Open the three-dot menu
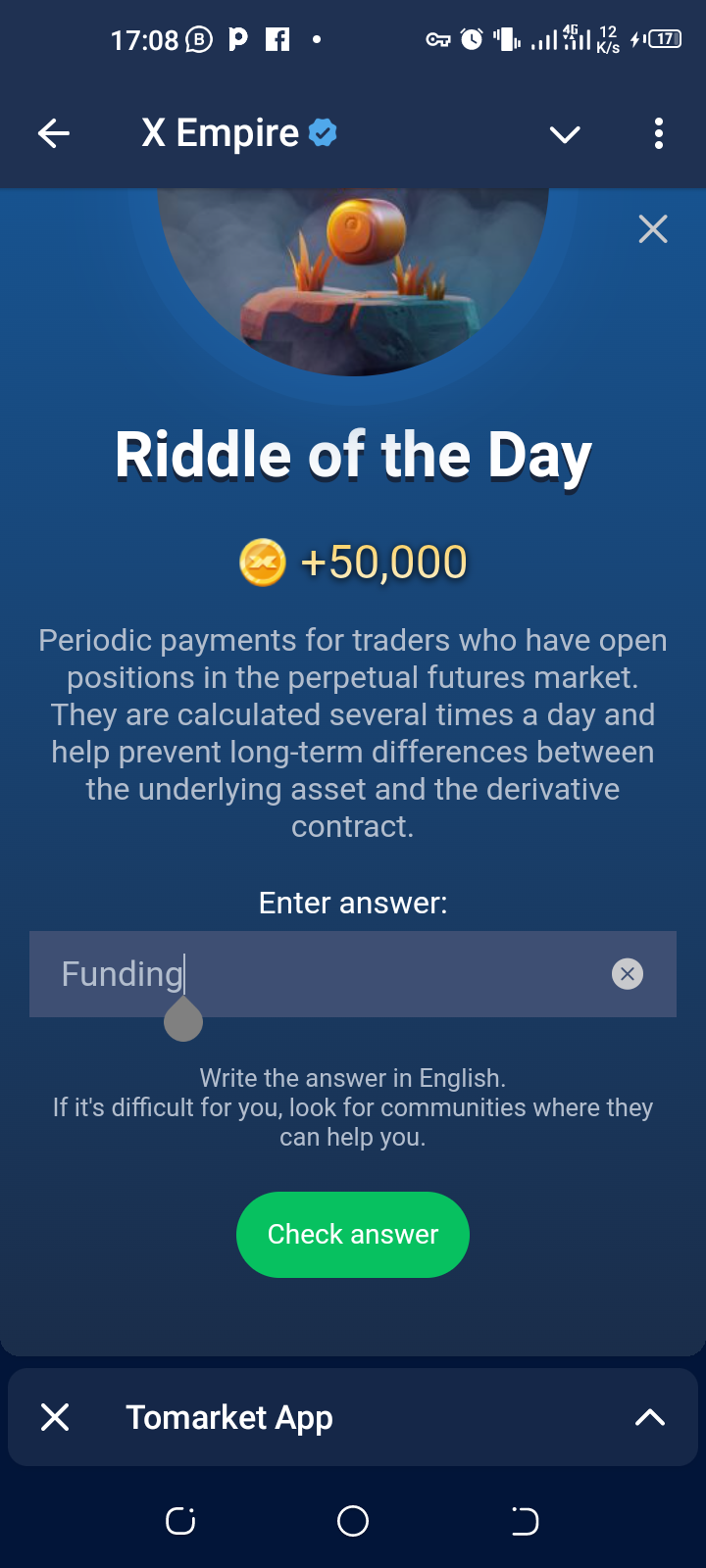The height and width of the screenshot is (1568, 706). pyautogui.click(x=658, y=133)
